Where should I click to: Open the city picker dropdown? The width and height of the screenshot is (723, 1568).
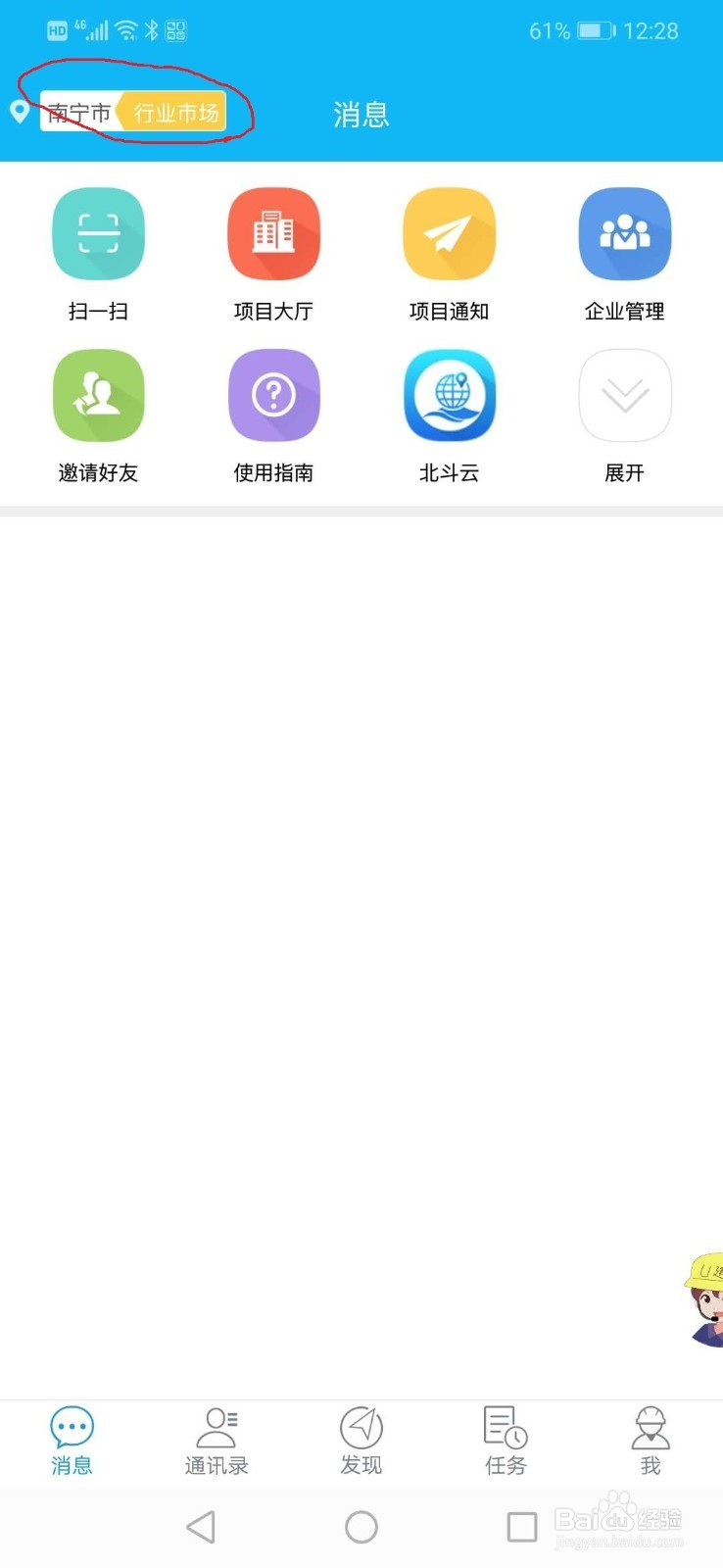pyautogui.click(x=78, y=112)
